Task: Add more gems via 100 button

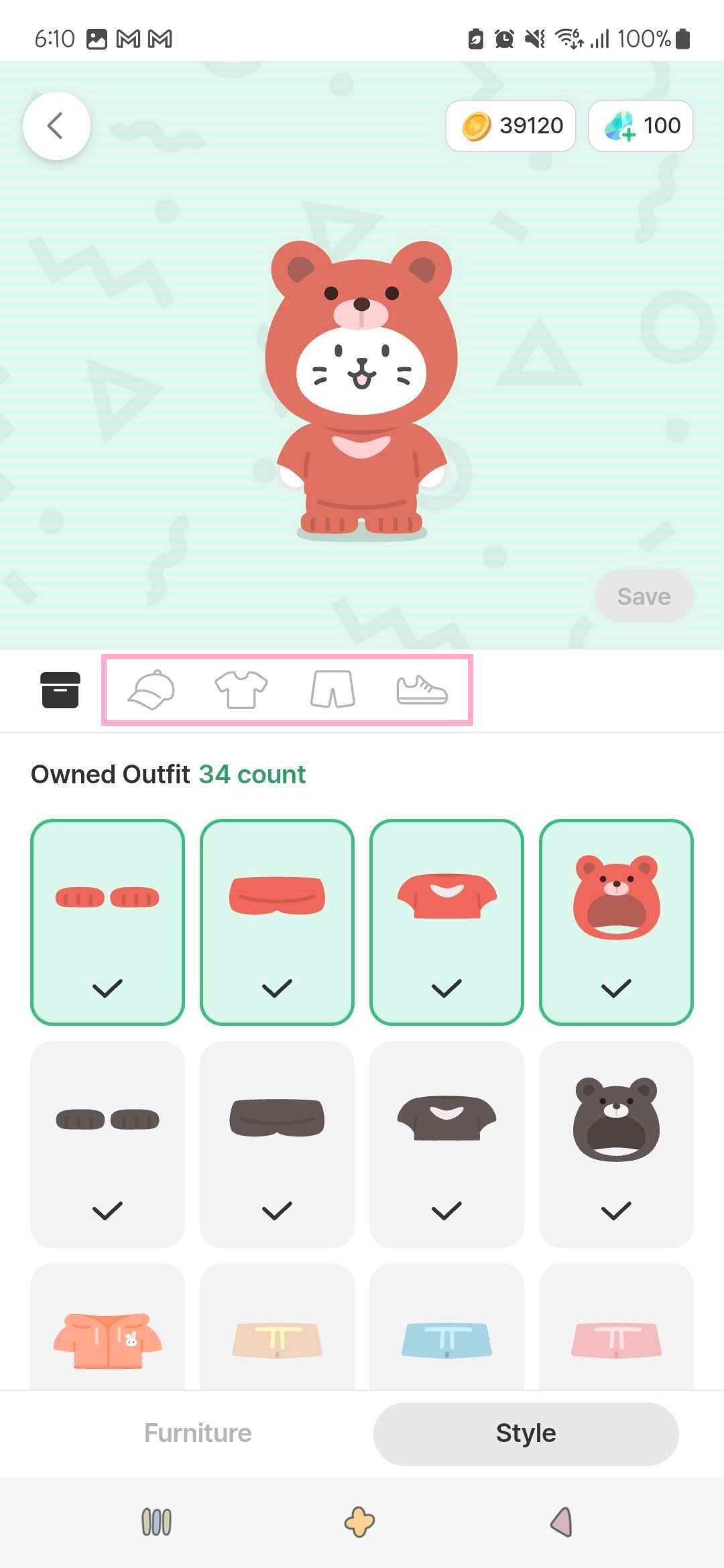Action: coord(641,126)
